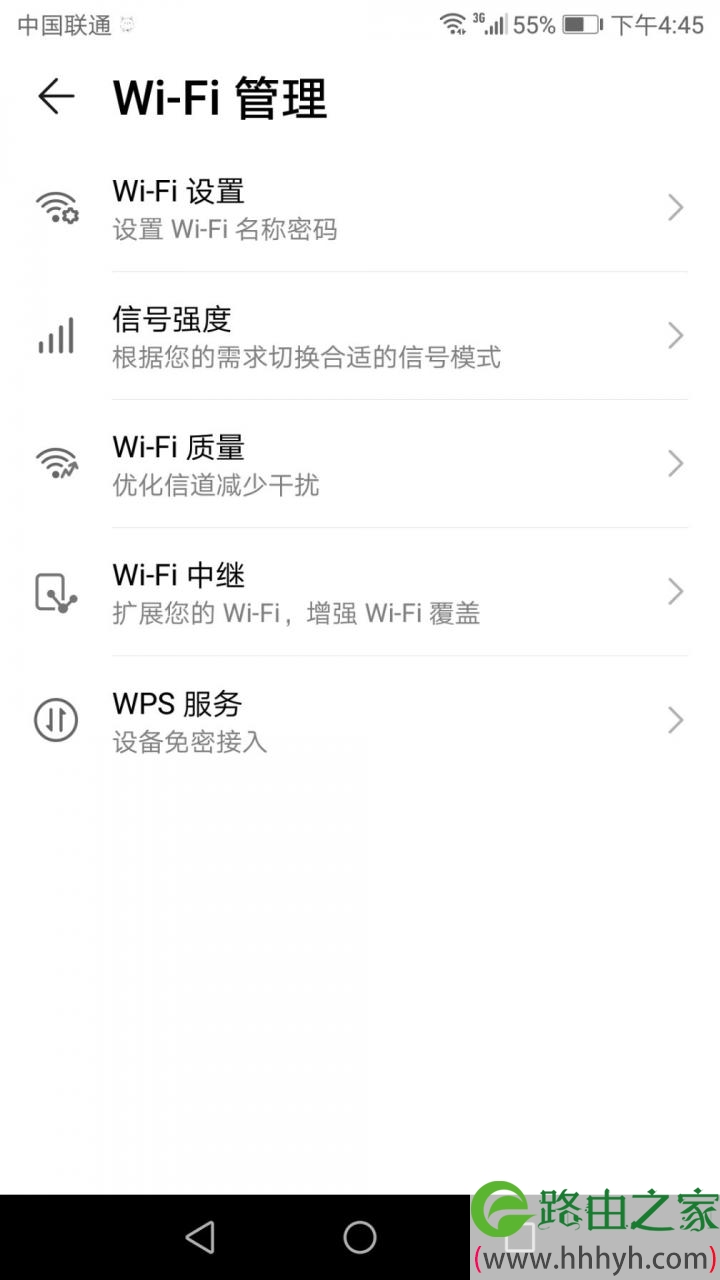Click the Wi-Fi repeater (Wi-Fi 中继) icon

[x=56, y=591]
